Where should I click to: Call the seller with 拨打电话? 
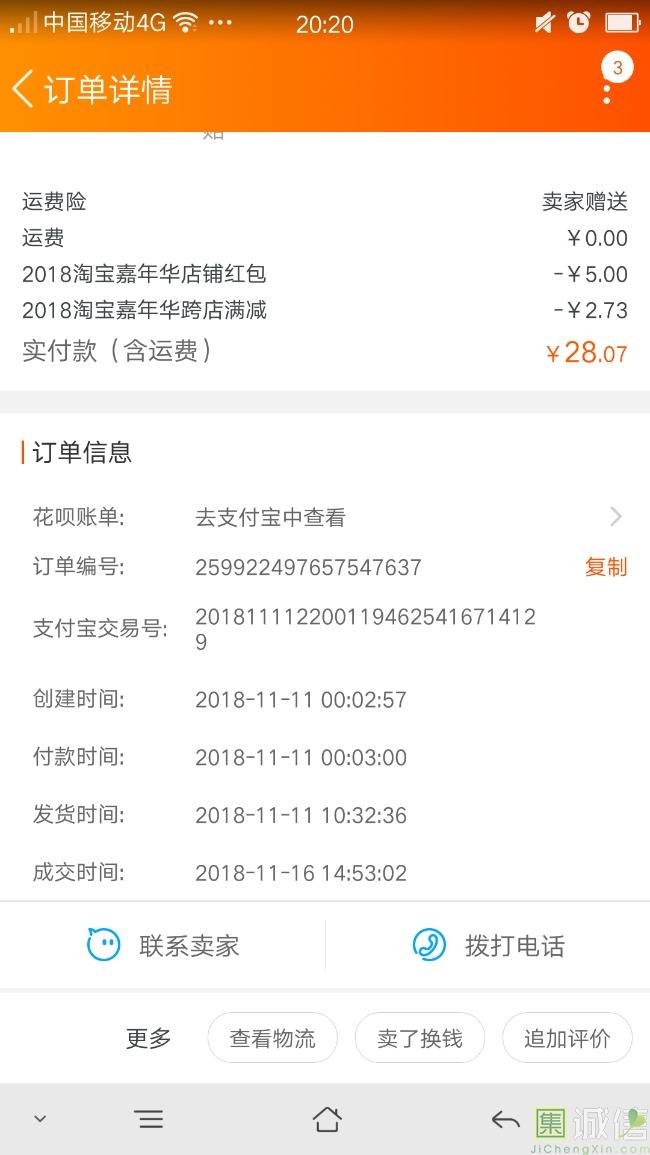488,945
